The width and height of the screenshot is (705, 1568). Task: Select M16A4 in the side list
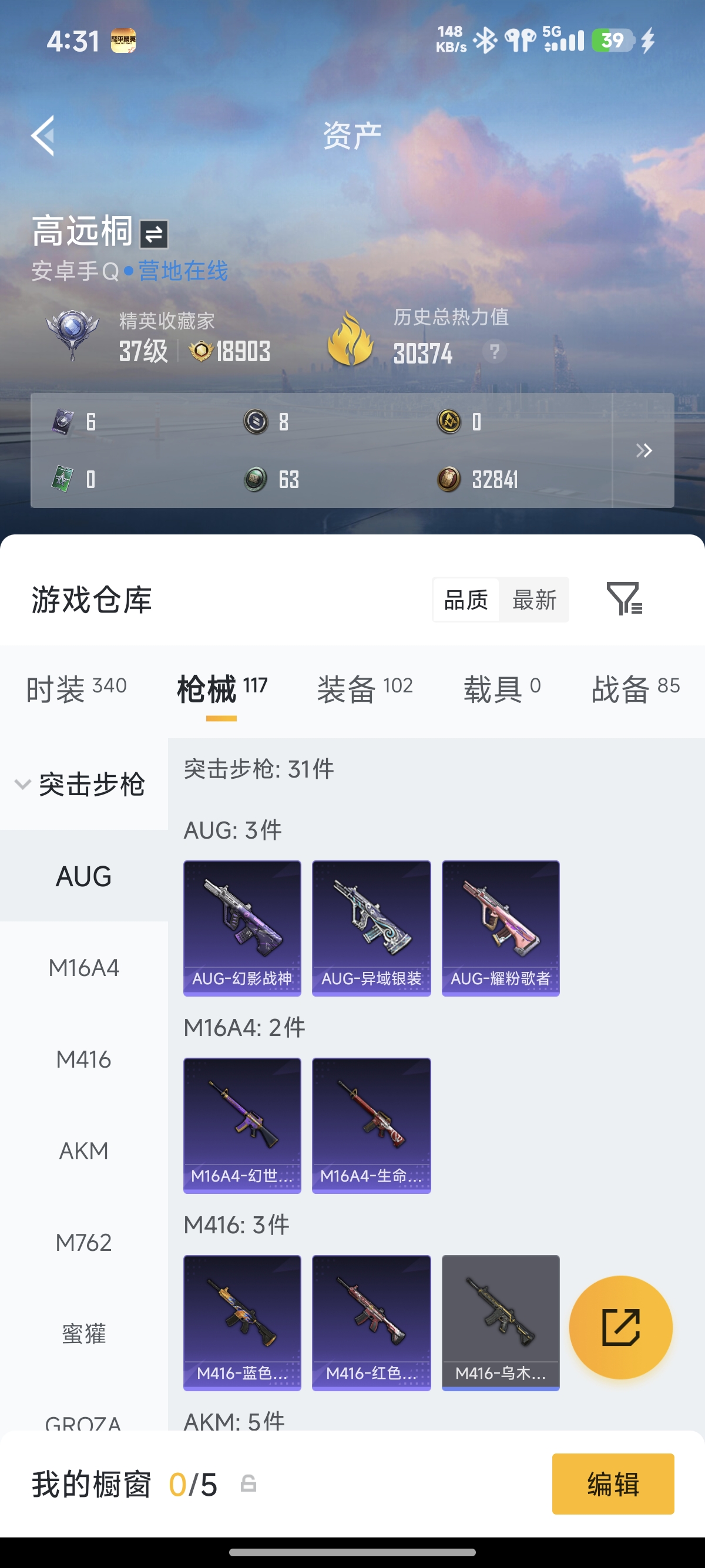84,968
